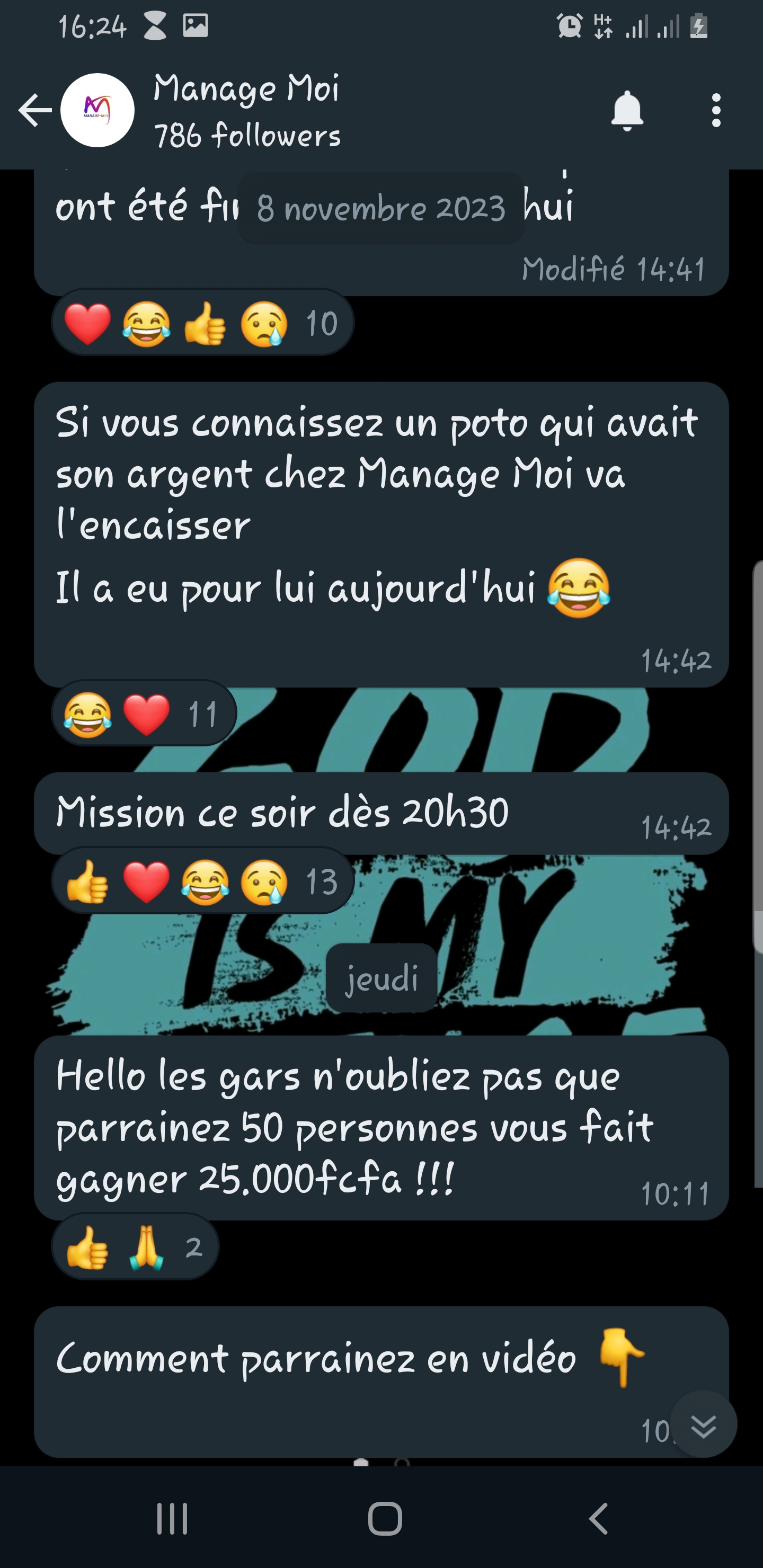Tap the notification bell to mute channel
763x1568 pixels.
[x=627, y=111]
